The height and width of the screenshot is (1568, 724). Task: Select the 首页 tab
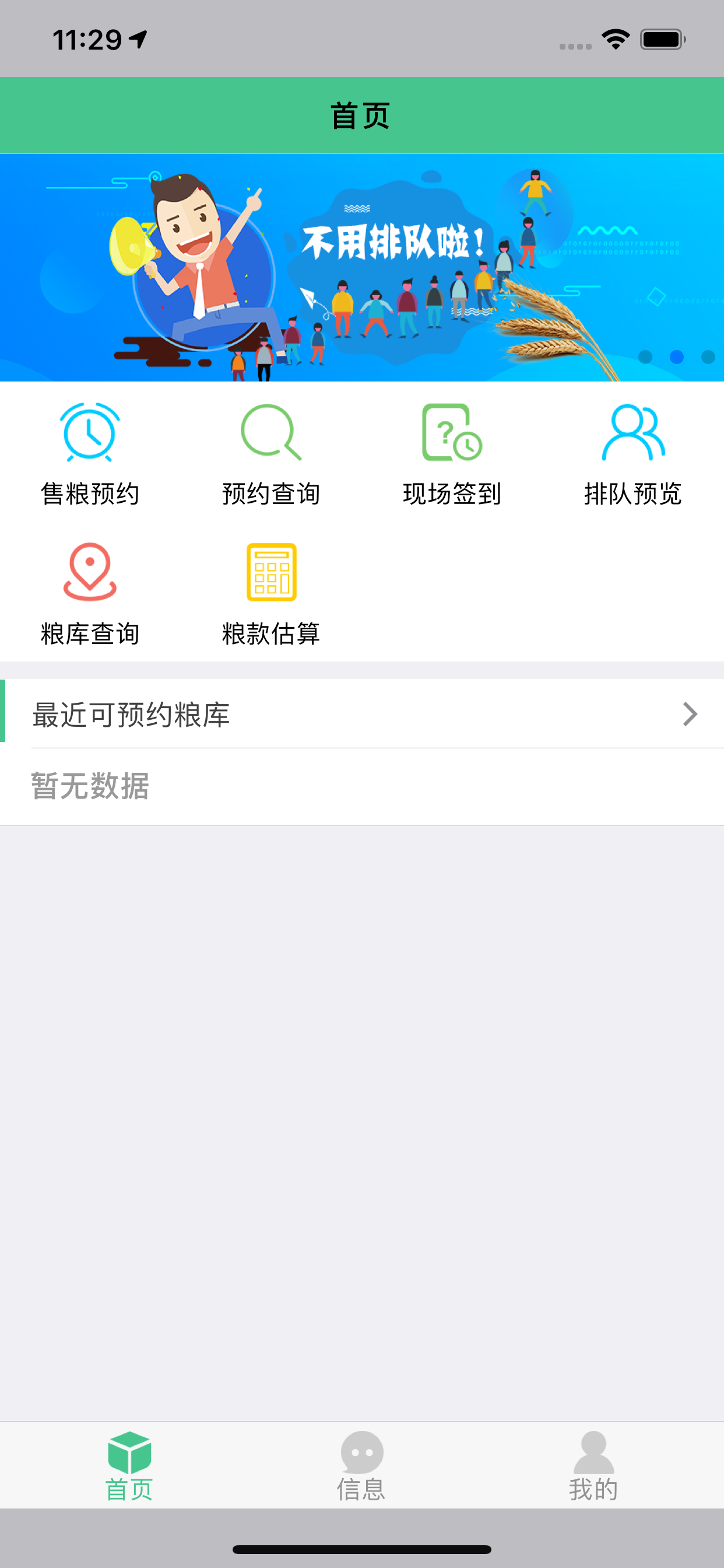point(129,1466)
